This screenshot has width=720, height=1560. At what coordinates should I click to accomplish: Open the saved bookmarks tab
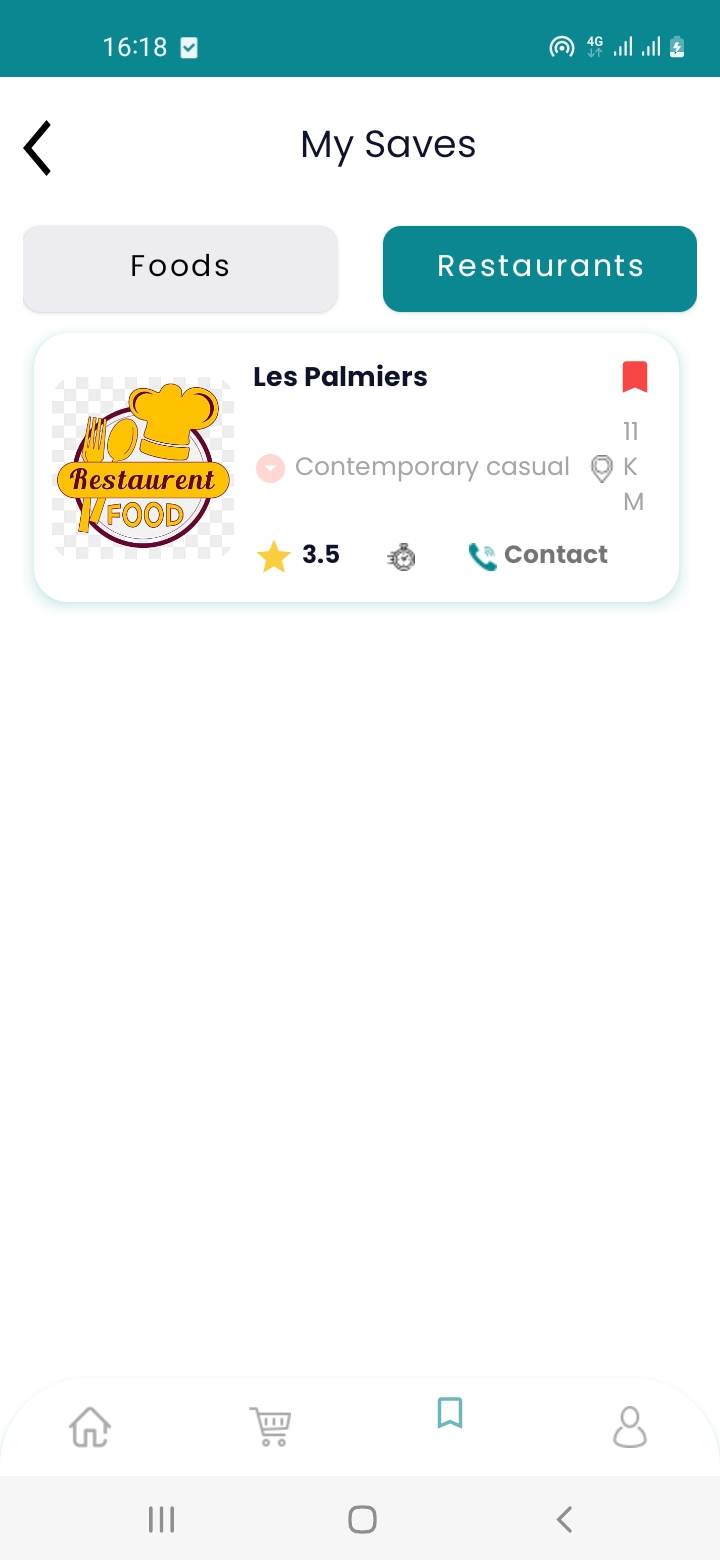tap(450, 1414)
